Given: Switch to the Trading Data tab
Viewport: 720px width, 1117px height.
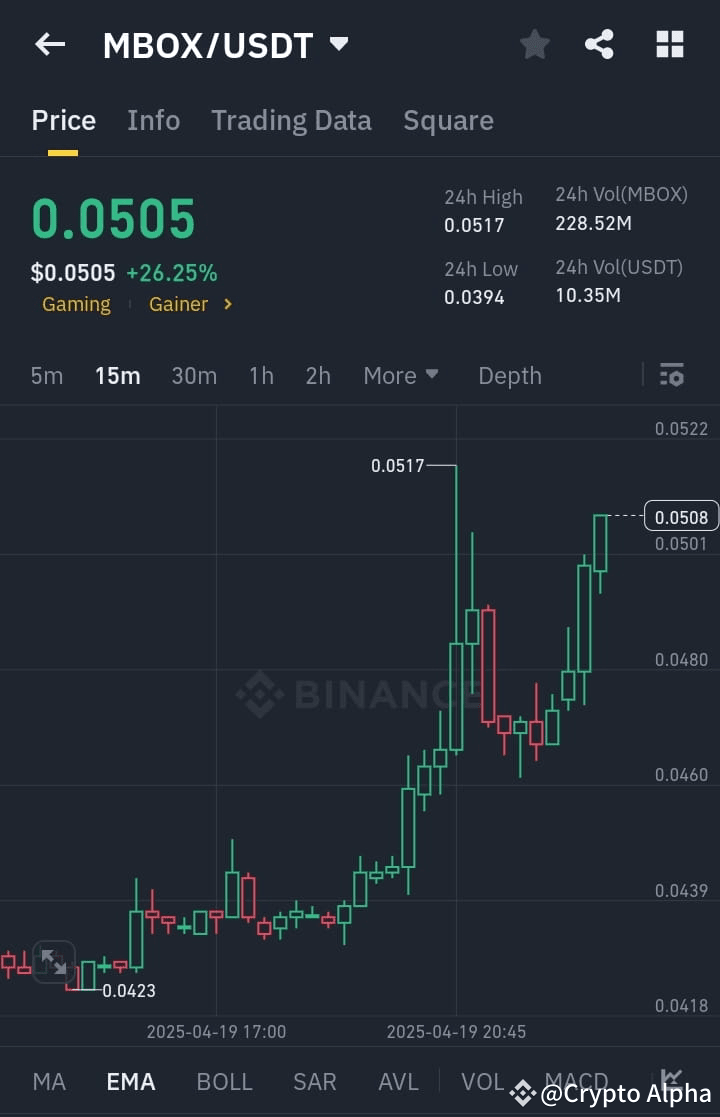Looking at the screenshot, I should click(291, 120).
